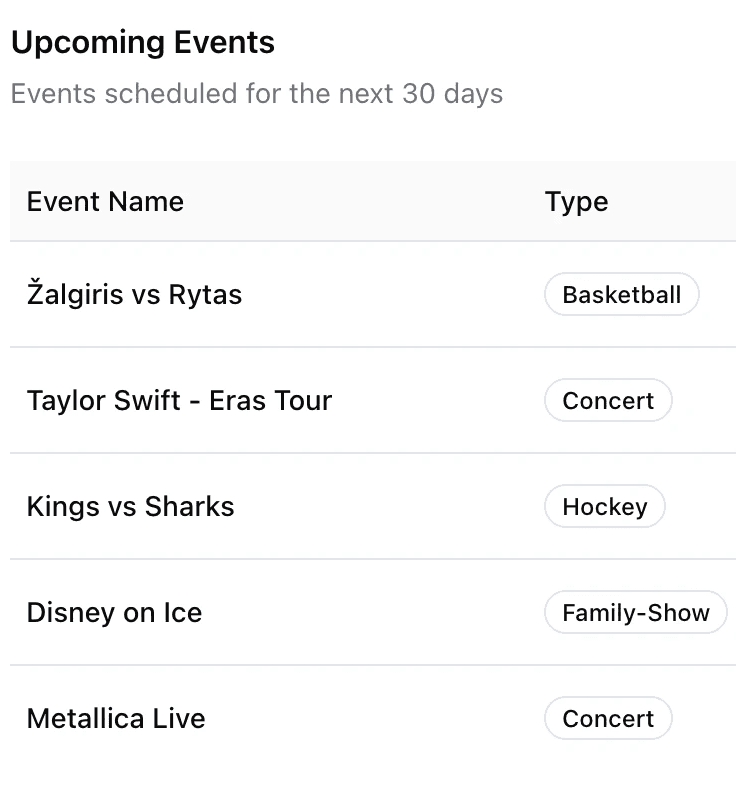Select the Concert badge next to Metallica Live

coord(608,718)
